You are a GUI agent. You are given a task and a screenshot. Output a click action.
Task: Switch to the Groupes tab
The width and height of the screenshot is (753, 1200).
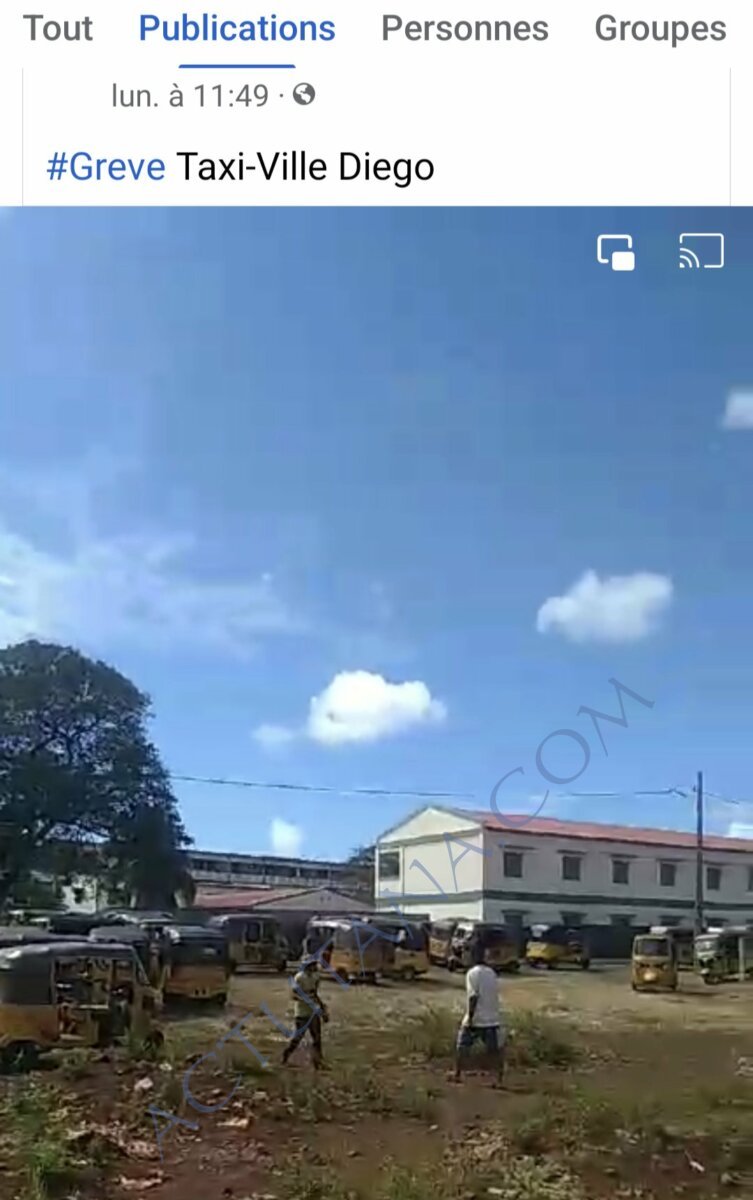[x=660, y=29]
